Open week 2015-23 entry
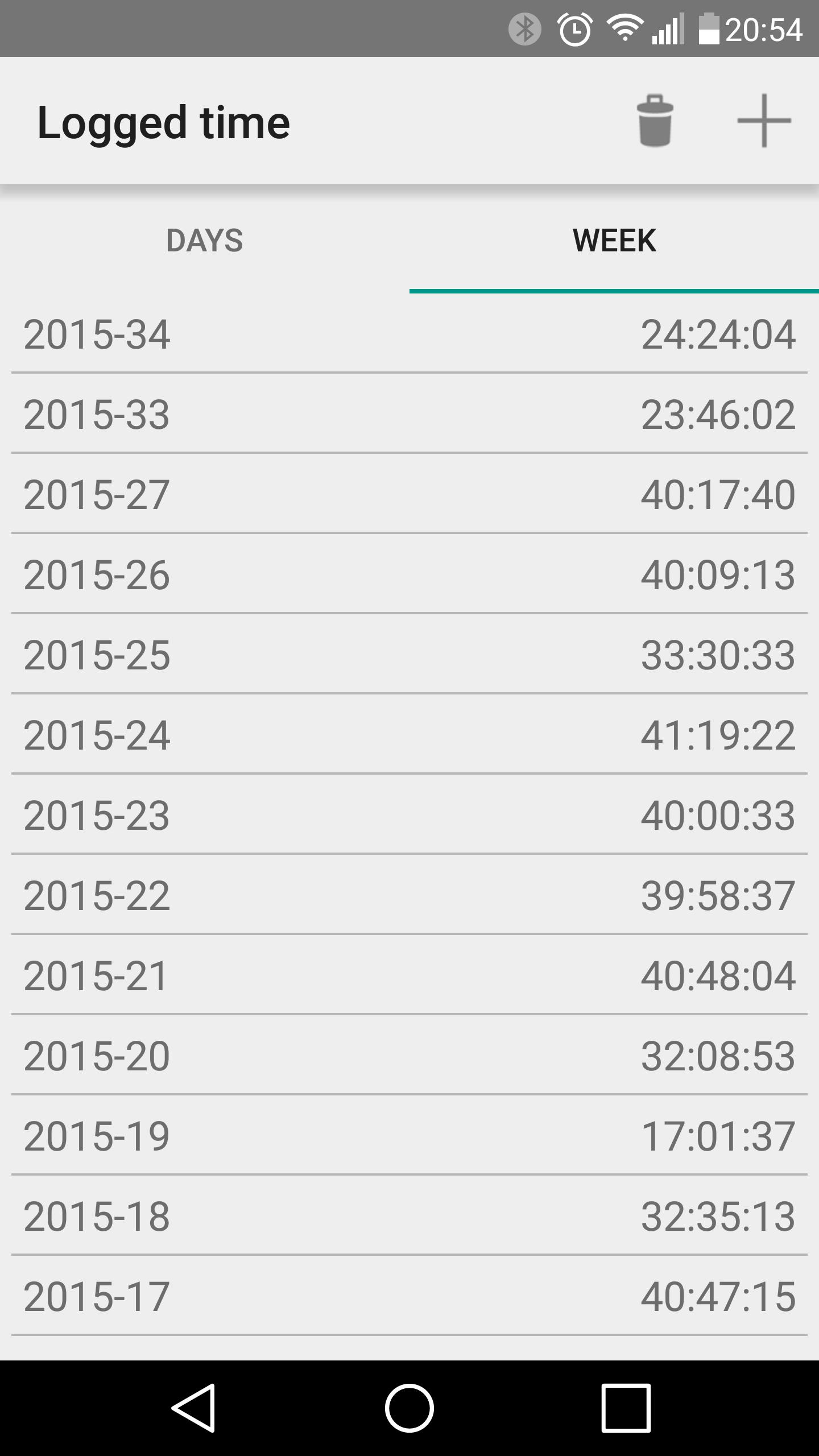The image size is (819, 1456). point(409,816)
